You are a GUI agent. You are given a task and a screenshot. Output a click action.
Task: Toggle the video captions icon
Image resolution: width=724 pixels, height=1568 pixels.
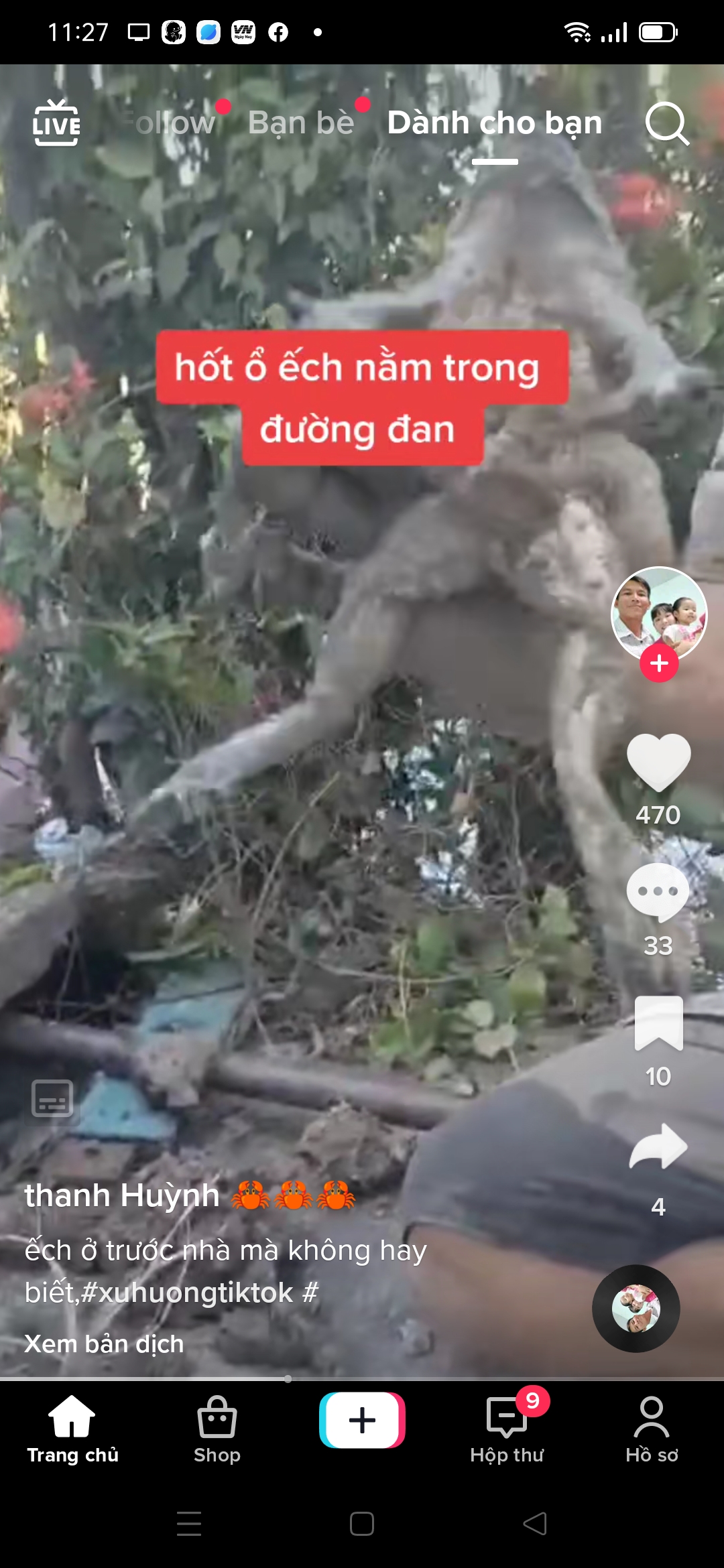tap(52, 1098)
